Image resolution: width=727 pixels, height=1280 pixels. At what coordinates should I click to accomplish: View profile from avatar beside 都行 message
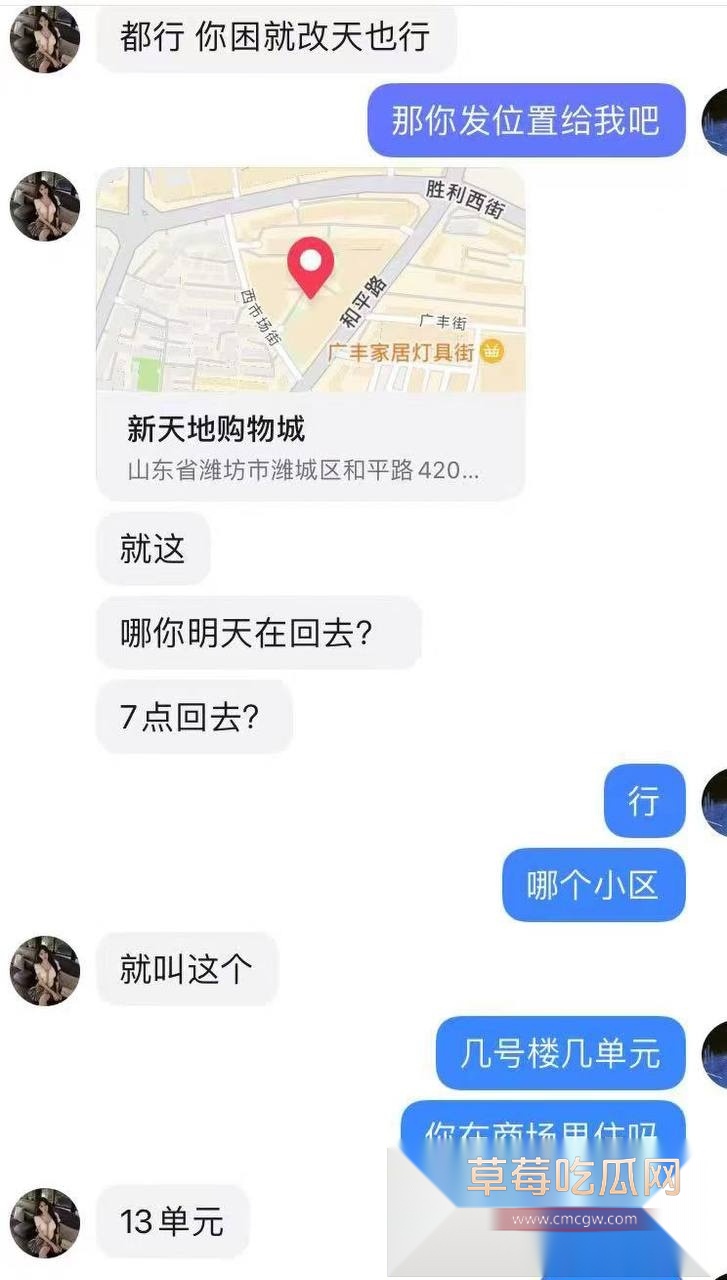tap(45, 38)
